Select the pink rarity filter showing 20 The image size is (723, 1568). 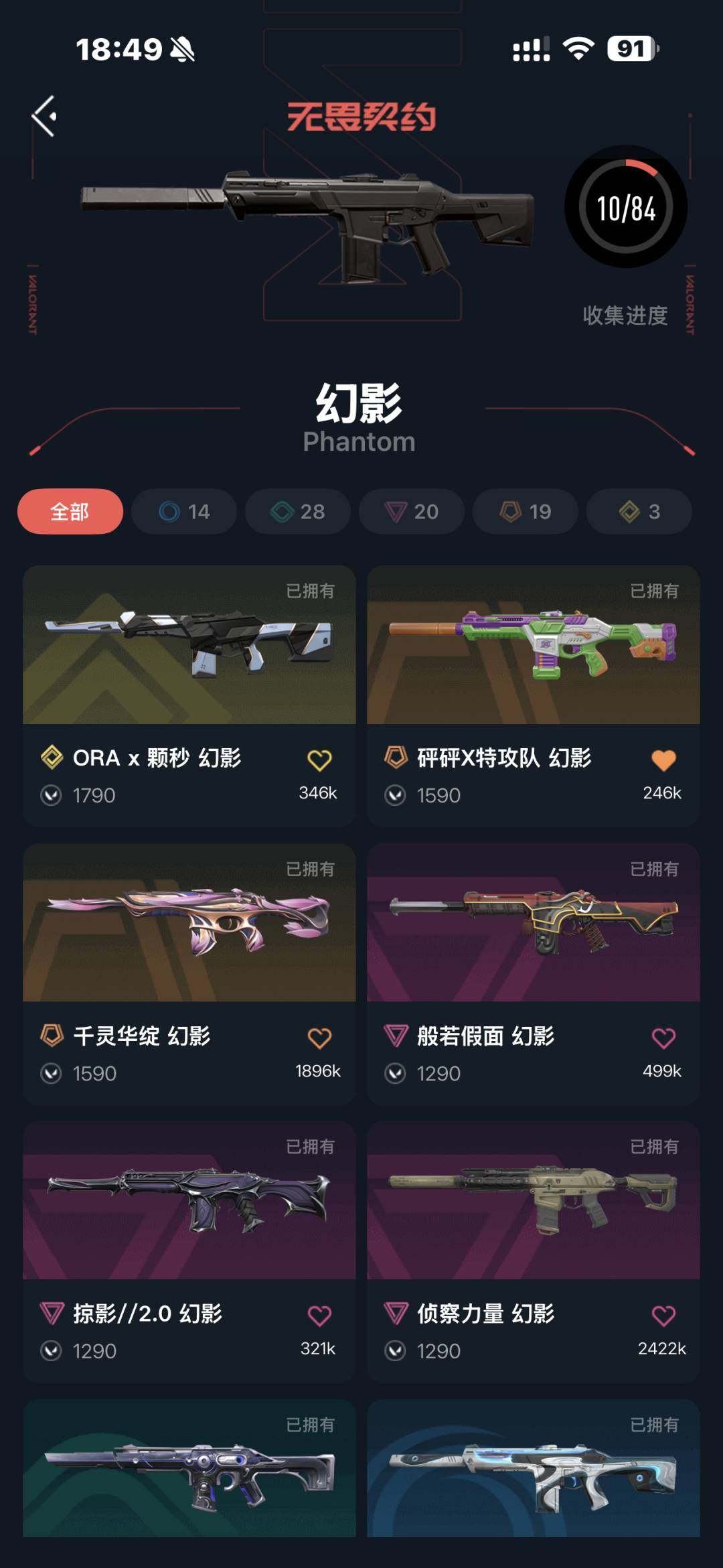[410, 512]
